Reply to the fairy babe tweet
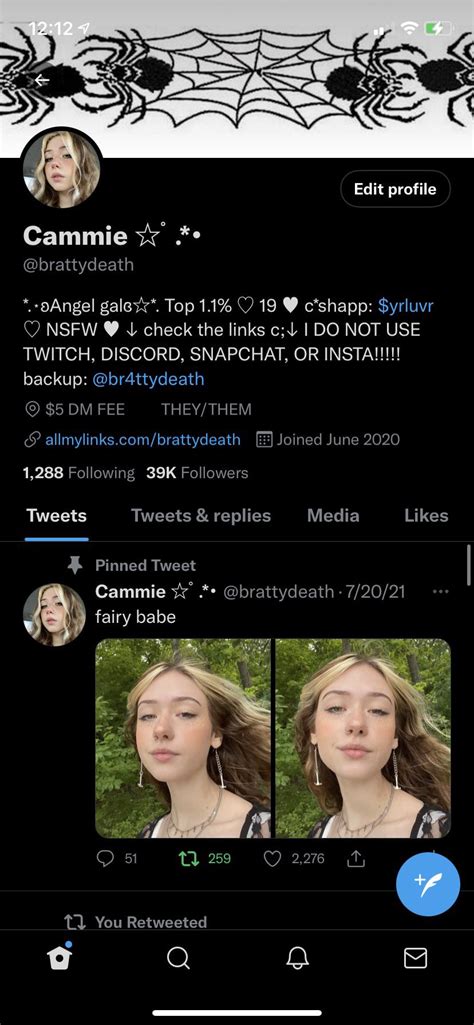The image size is (474, 1025). pyautogui.click(x=105, y=858)
